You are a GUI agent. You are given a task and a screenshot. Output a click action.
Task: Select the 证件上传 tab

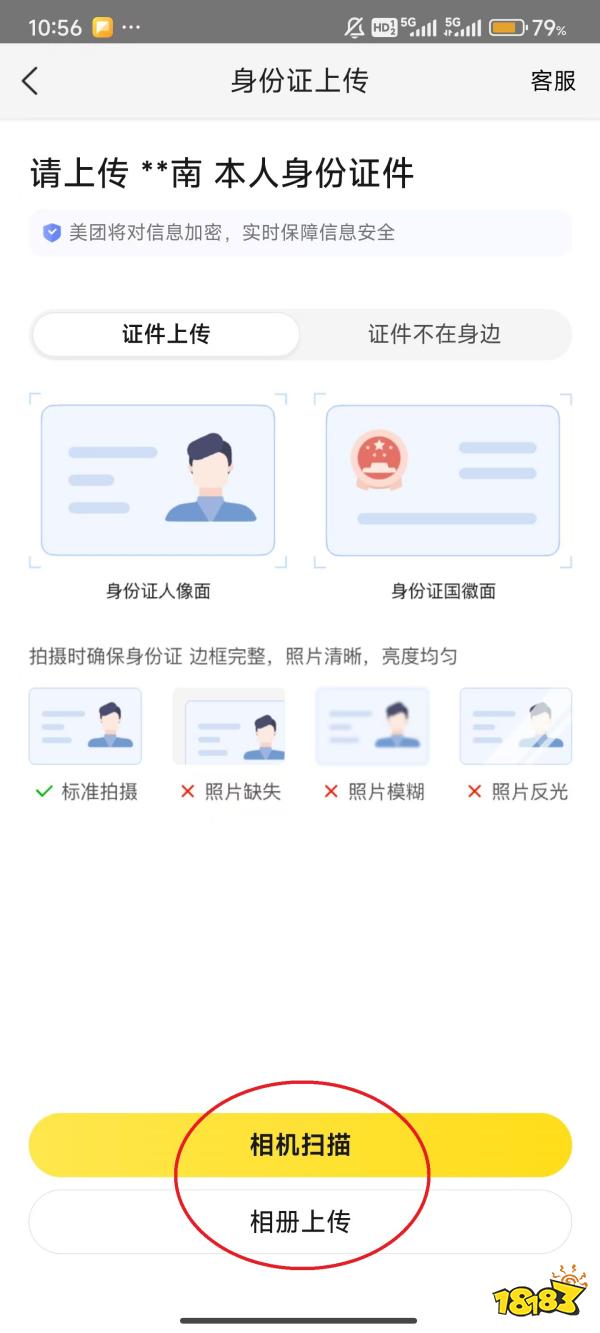tap(166, 334)
